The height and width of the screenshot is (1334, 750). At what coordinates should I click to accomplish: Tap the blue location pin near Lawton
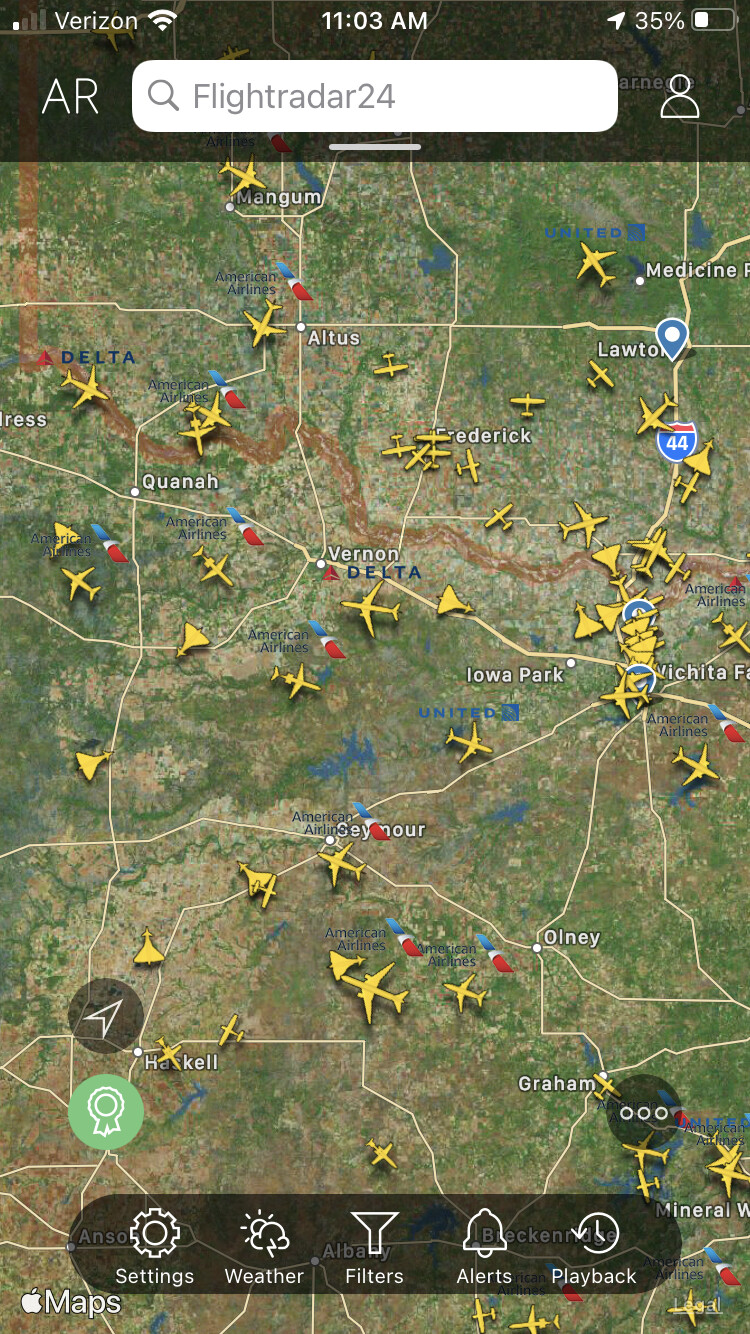point(672,338)
